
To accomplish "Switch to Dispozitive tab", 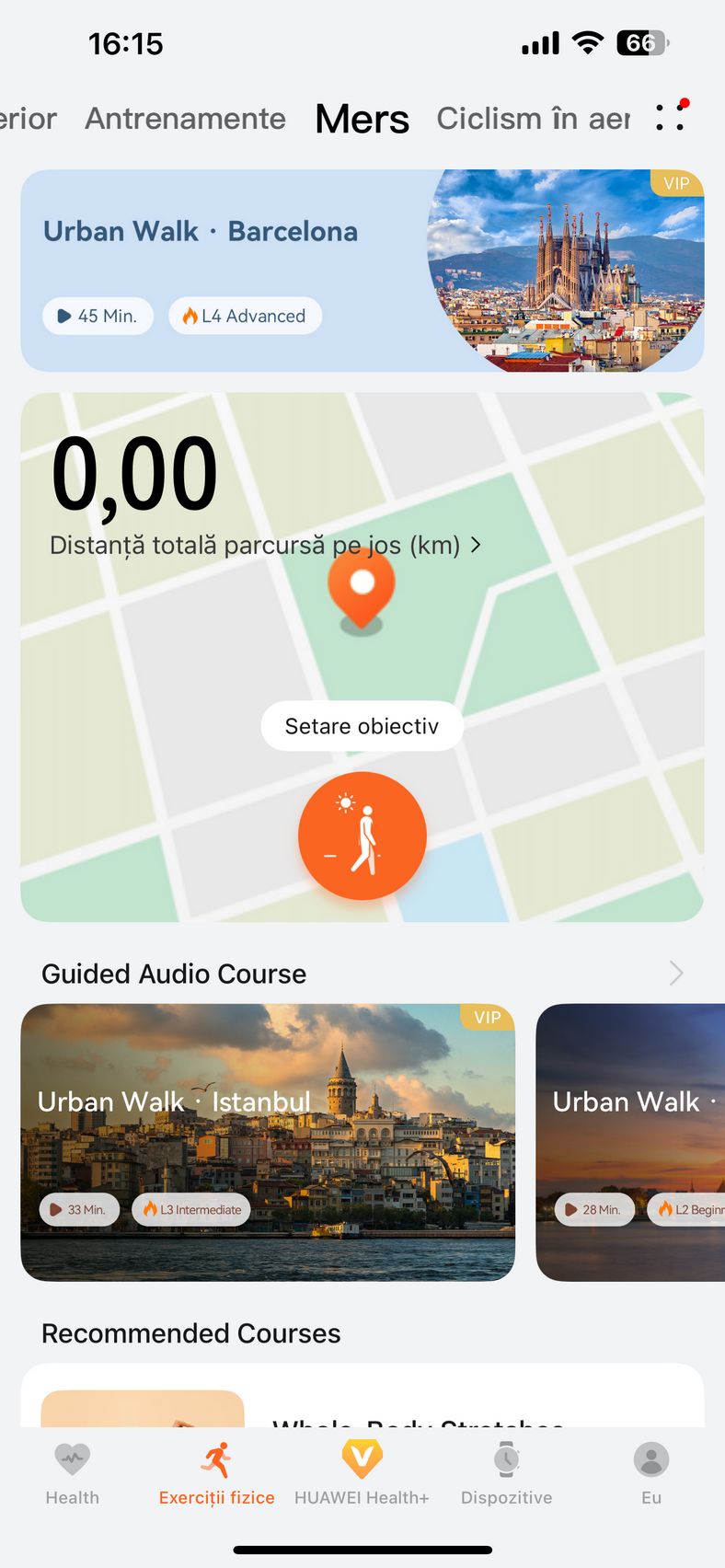I will coord(507,1472).
